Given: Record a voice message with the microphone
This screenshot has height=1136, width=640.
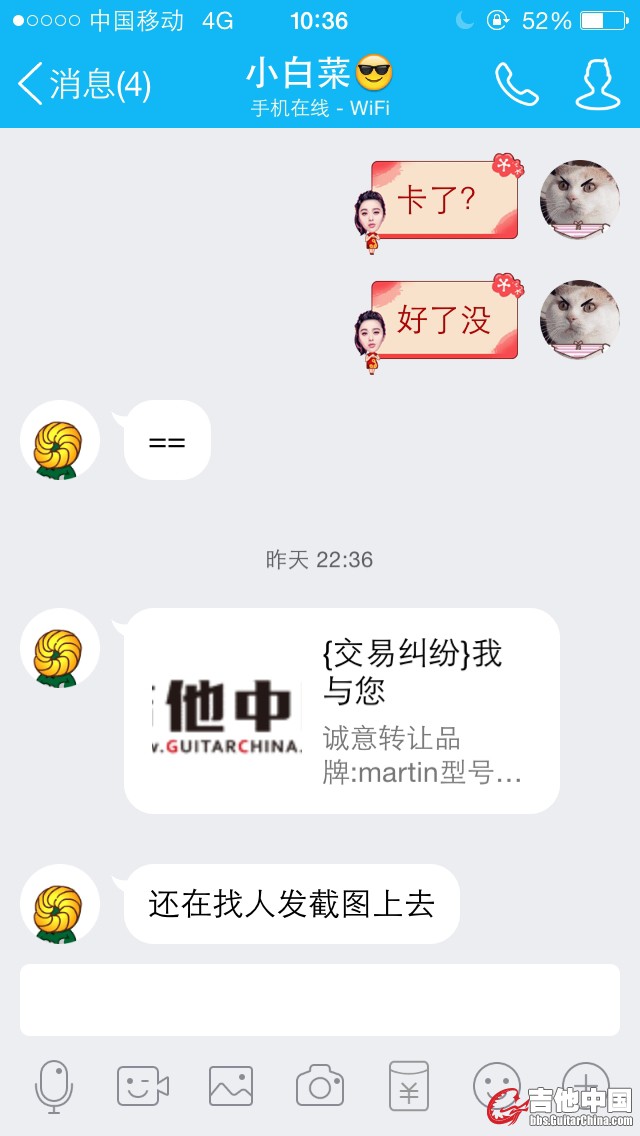Looking at the screenshot, I should pyautogui.click(x=54, y=1086).
